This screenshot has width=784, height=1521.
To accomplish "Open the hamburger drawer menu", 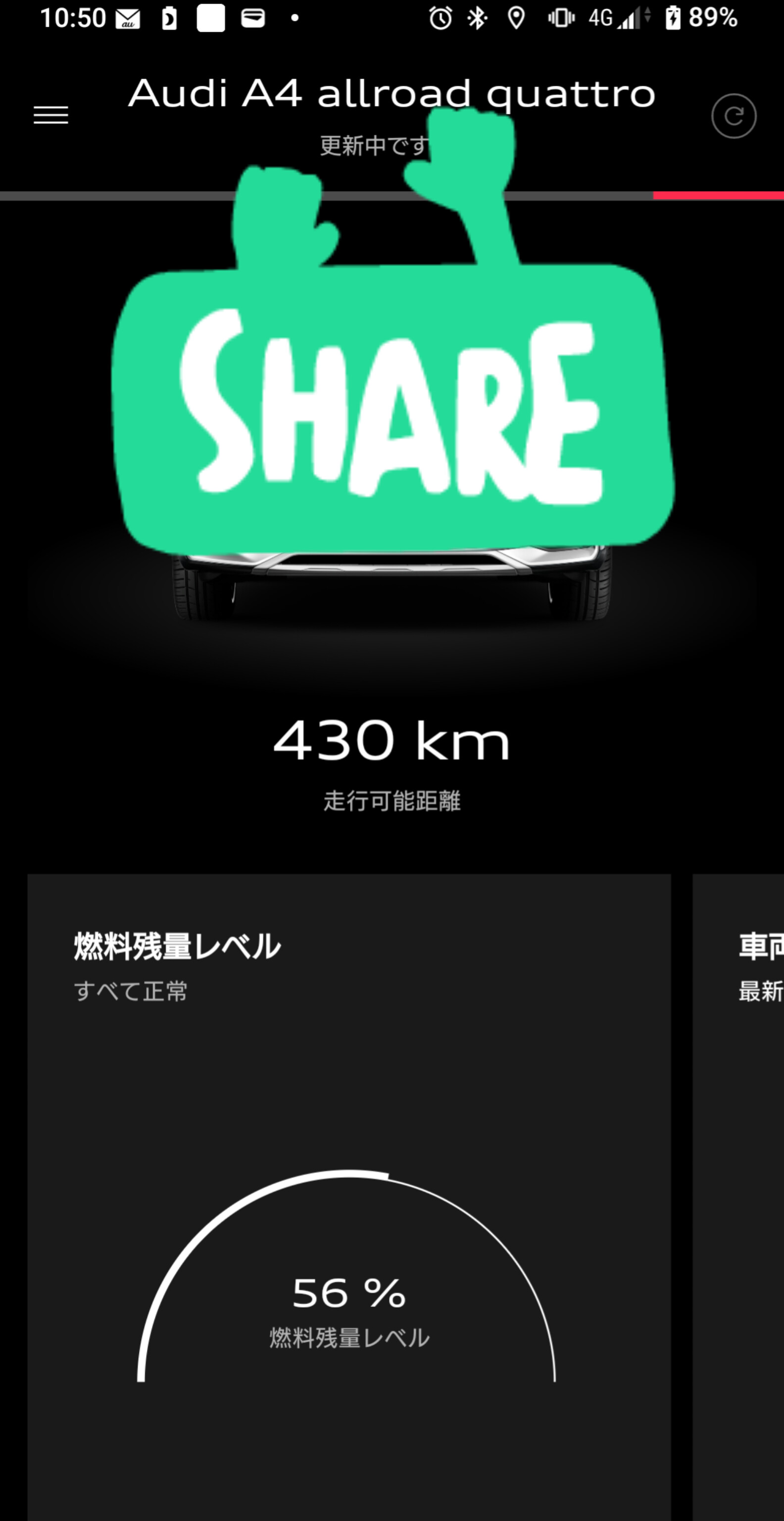I will [51, 115].
